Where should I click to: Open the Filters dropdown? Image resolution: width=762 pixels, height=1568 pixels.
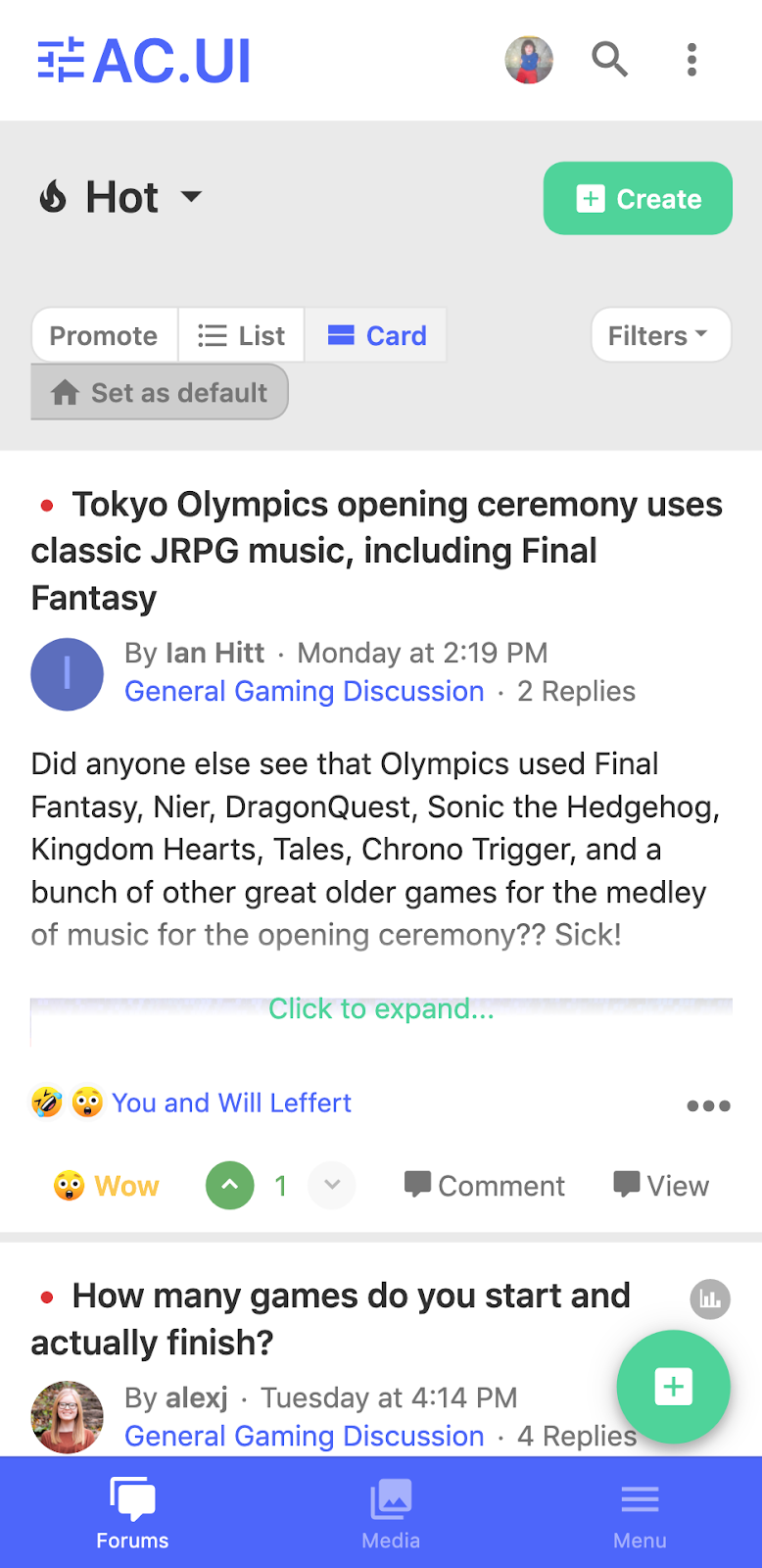click(x=660, y=335)
